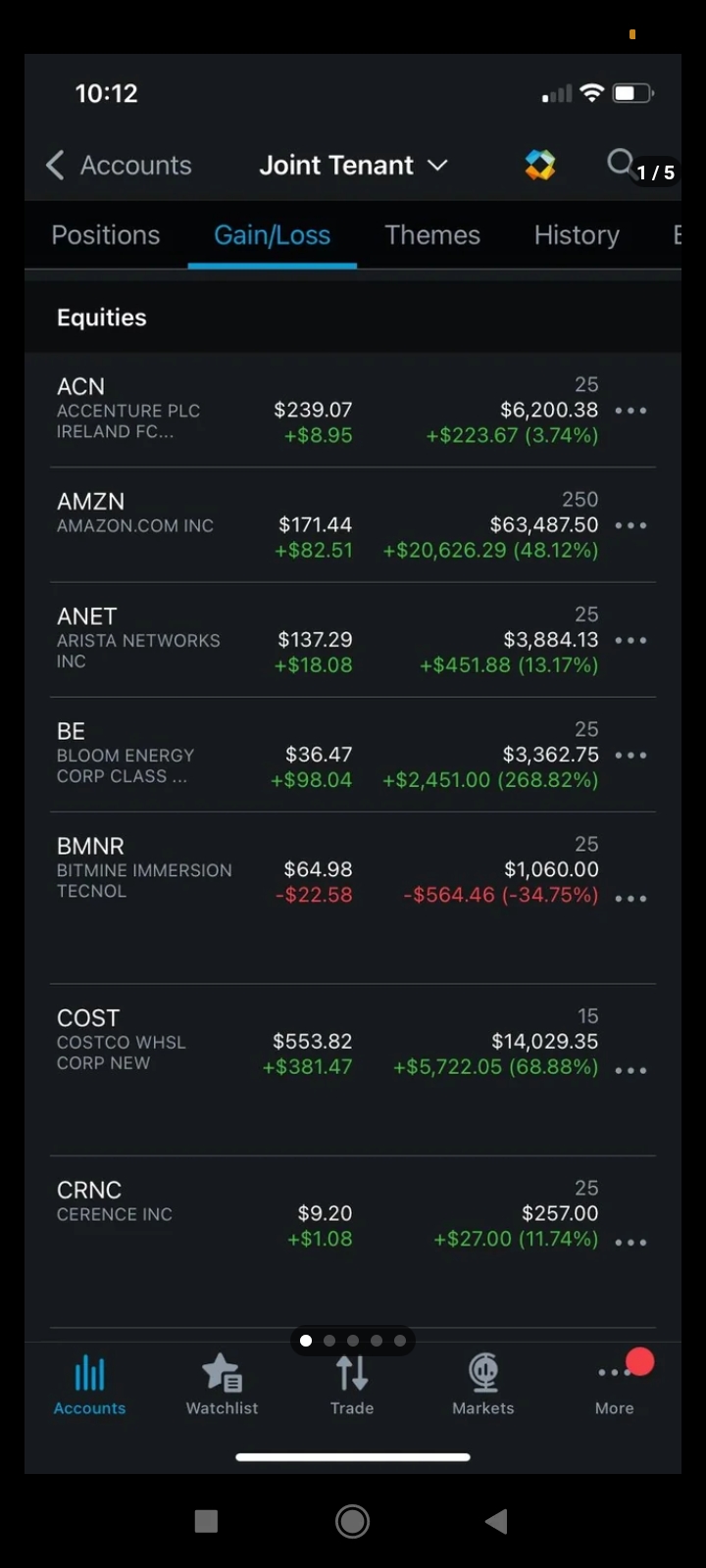Open the three-dot menu for AMZN position
The image size is (706, 1568).
tap(630, 525)
